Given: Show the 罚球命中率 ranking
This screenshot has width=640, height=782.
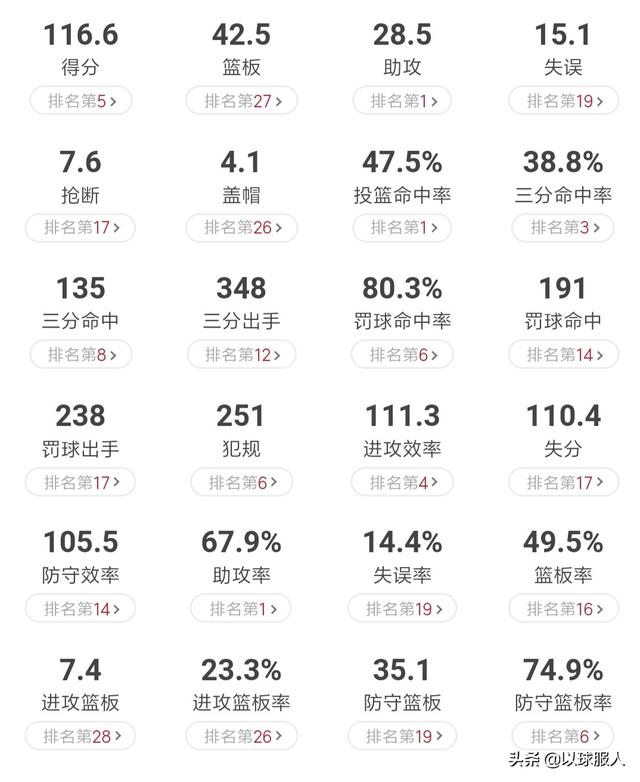Looking at the screenshot, I should click(402, 355).
